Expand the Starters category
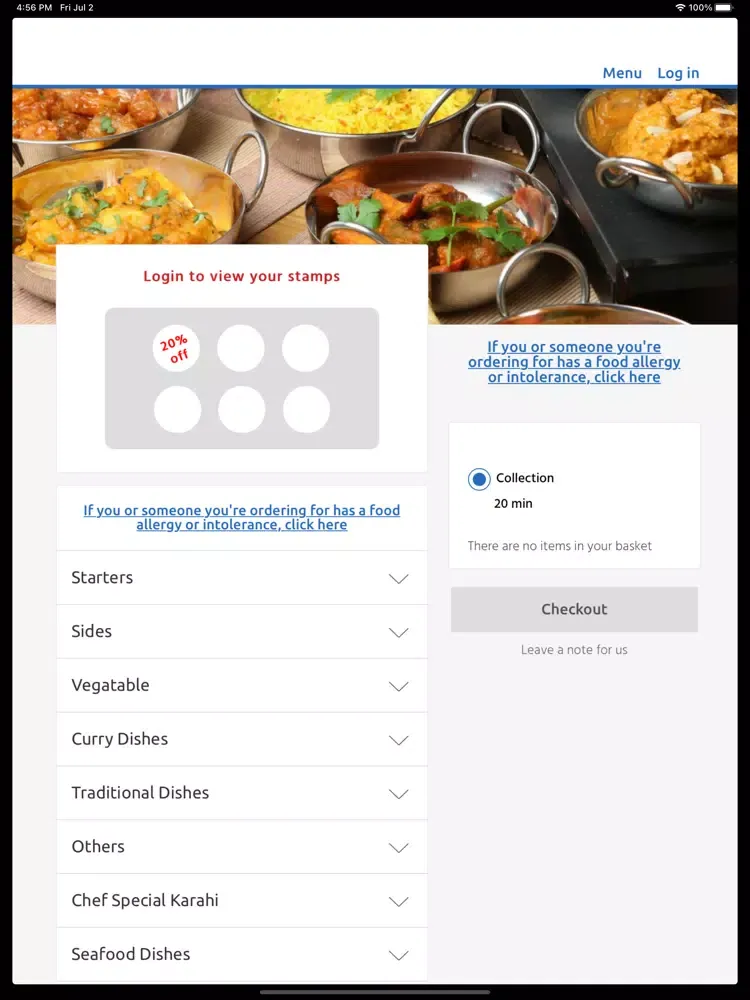750x1000 pixels. click(x=241, y=578)
